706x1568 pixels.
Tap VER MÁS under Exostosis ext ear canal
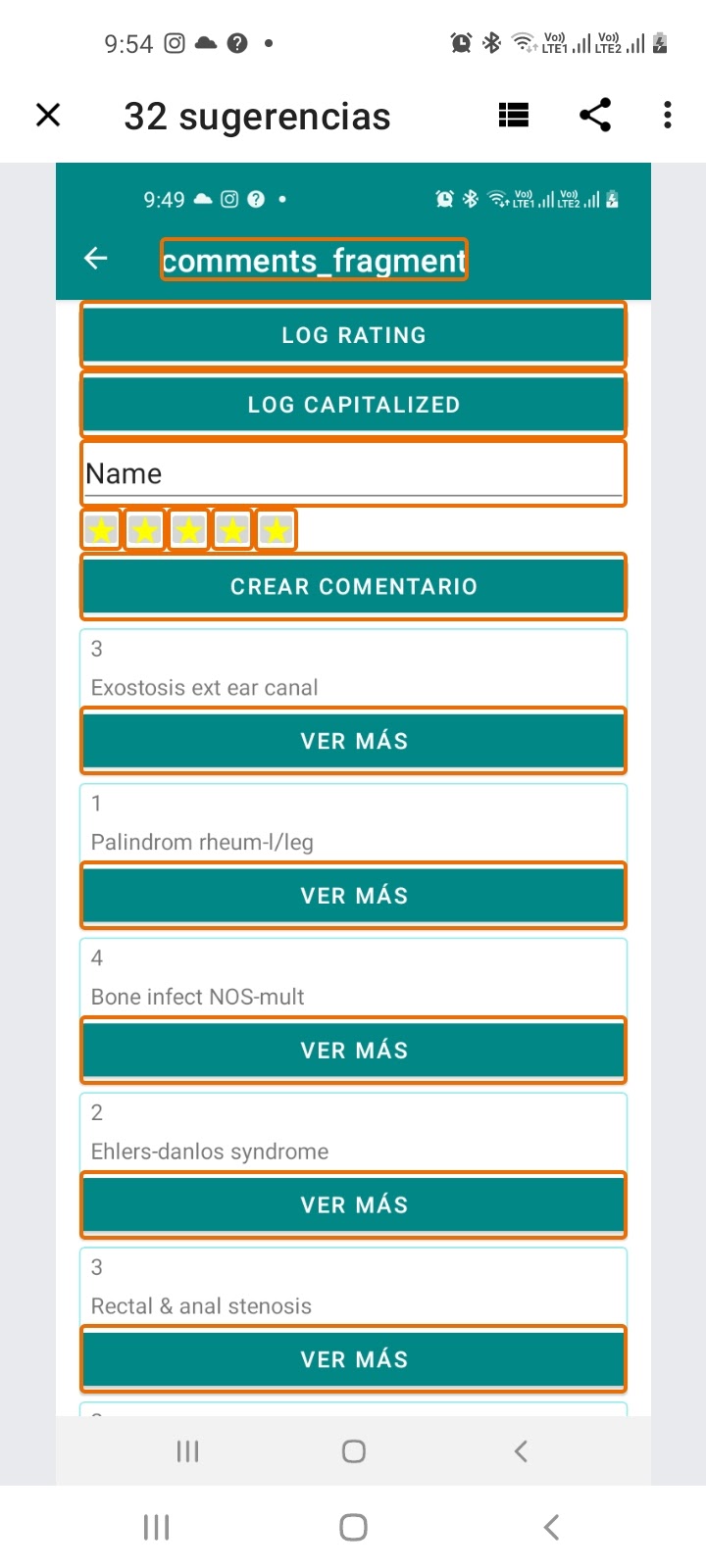point(353,741)
